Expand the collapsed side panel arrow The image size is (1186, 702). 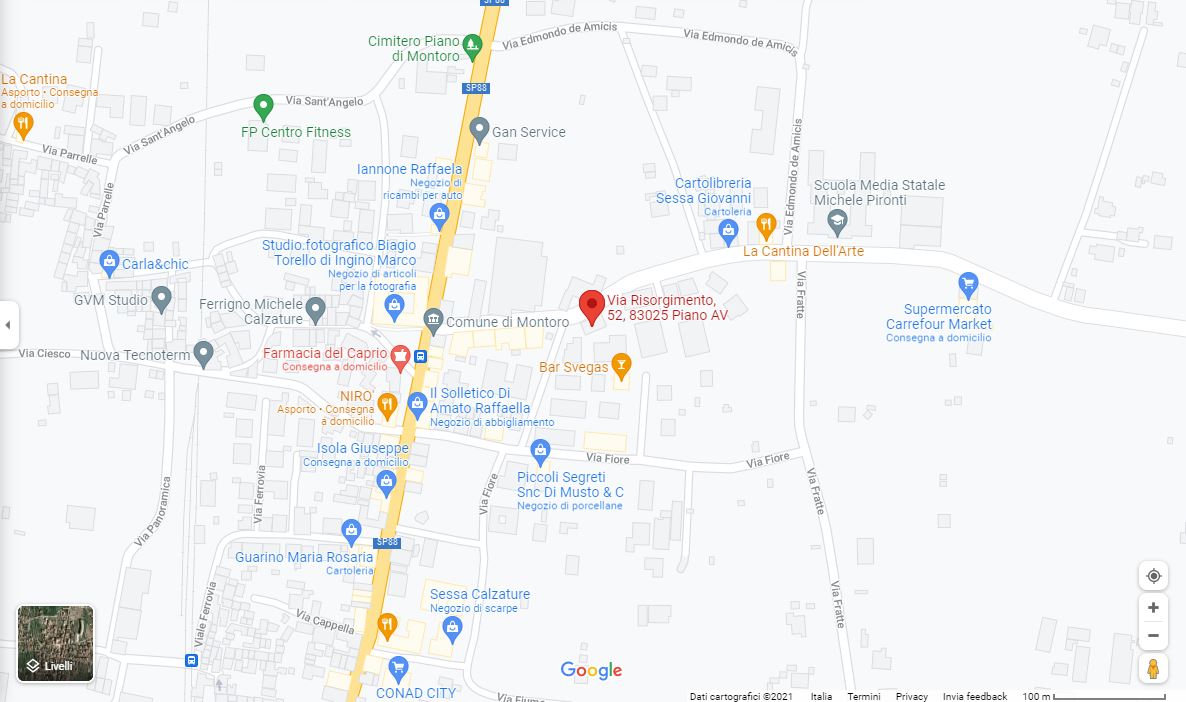[9, 325]
